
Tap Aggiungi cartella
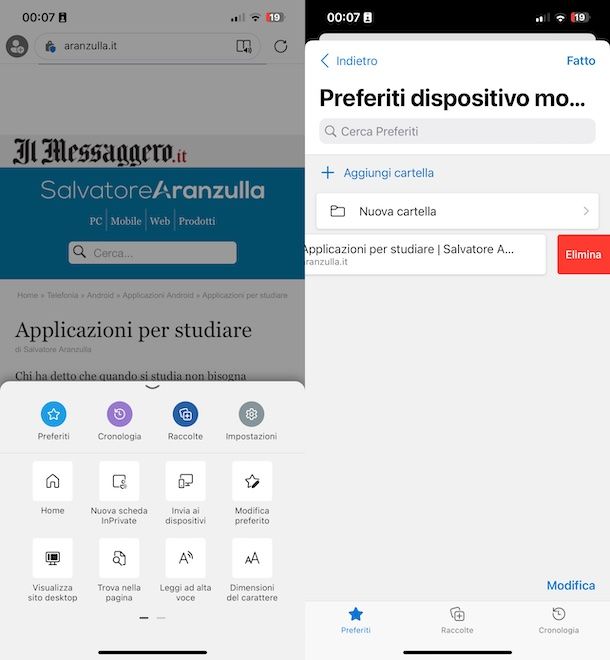[x=377, y=173]
